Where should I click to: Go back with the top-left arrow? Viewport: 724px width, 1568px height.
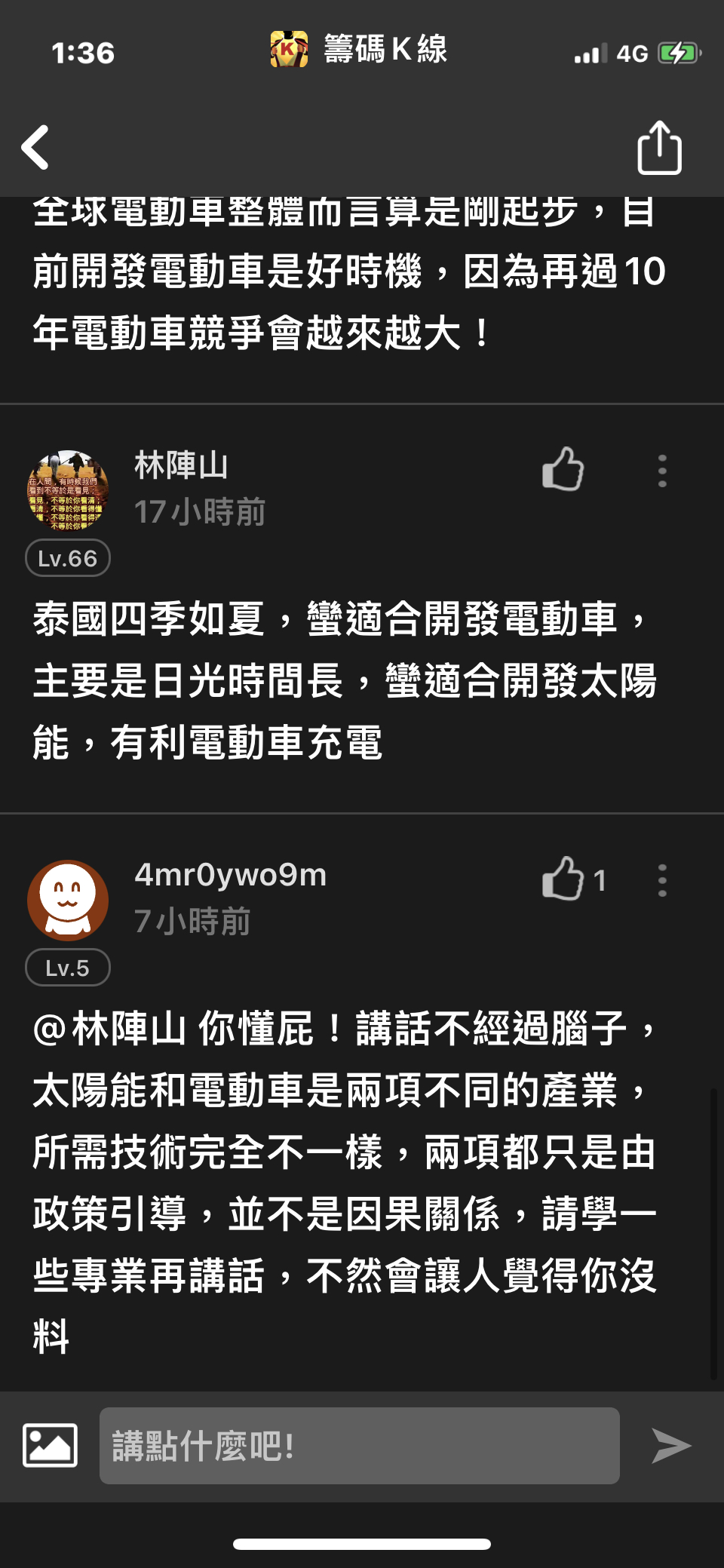tap(35, 147)
